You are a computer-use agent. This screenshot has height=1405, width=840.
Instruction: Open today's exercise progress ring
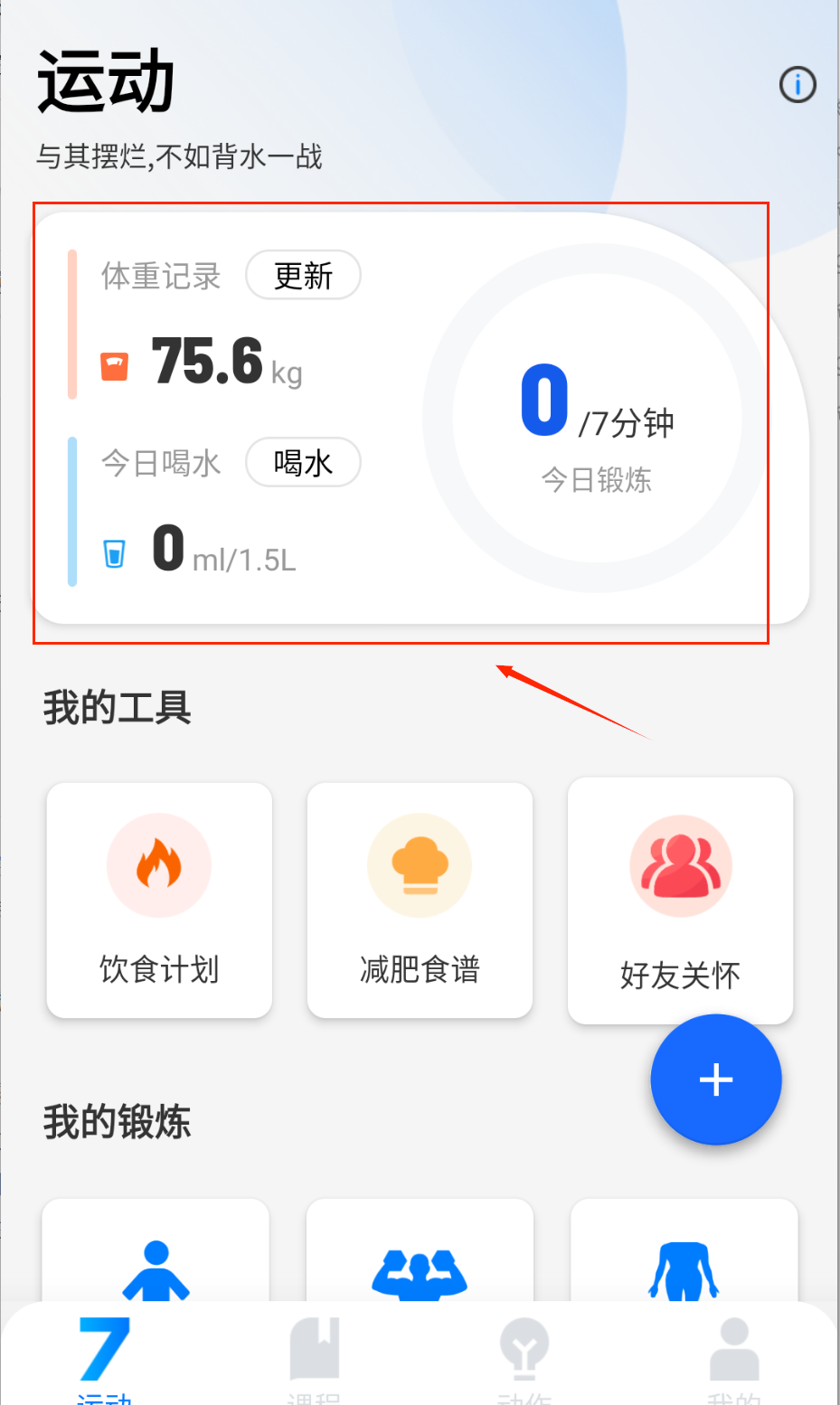click(x=597, y=419)
